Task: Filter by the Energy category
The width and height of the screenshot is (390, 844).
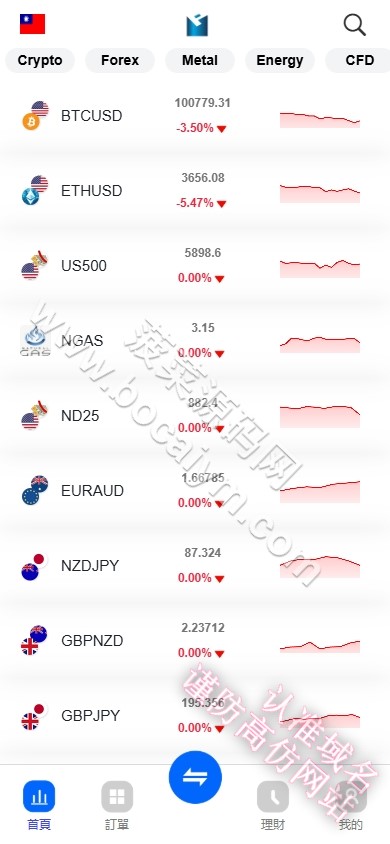Action: [x=280, y=60]
